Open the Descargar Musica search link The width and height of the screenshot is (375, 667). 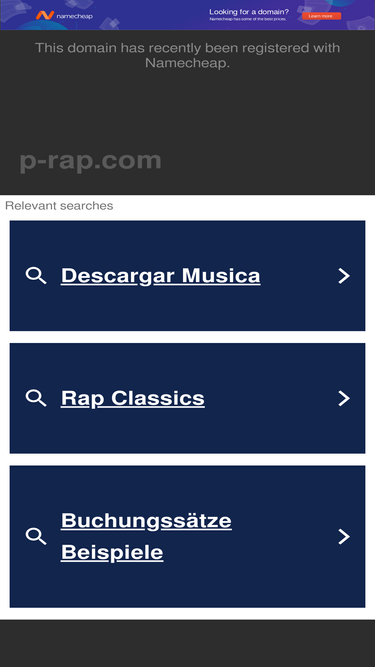coord(187,276)
